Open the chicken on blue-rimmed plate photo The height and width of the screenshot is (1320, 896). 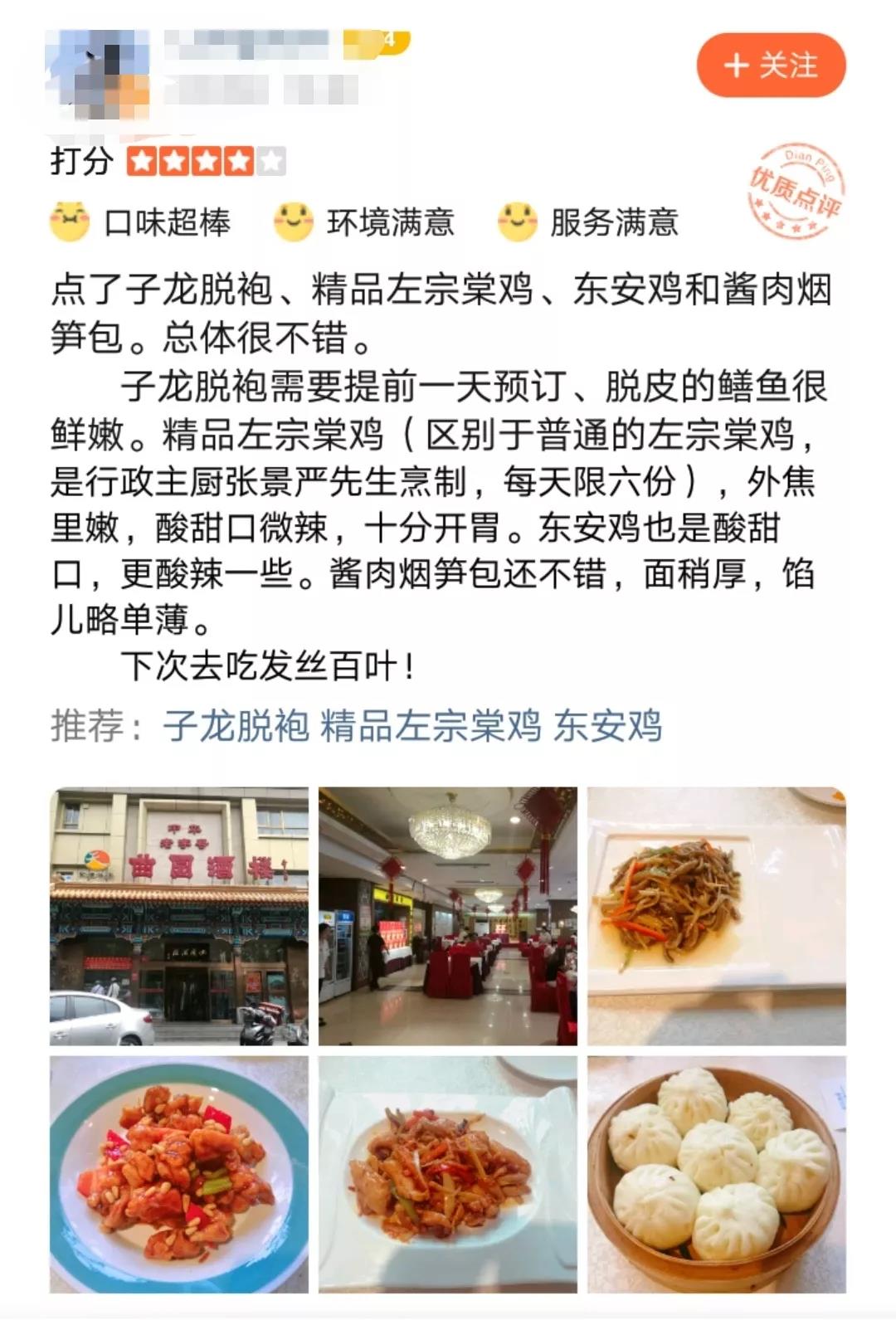(178, 1174)
